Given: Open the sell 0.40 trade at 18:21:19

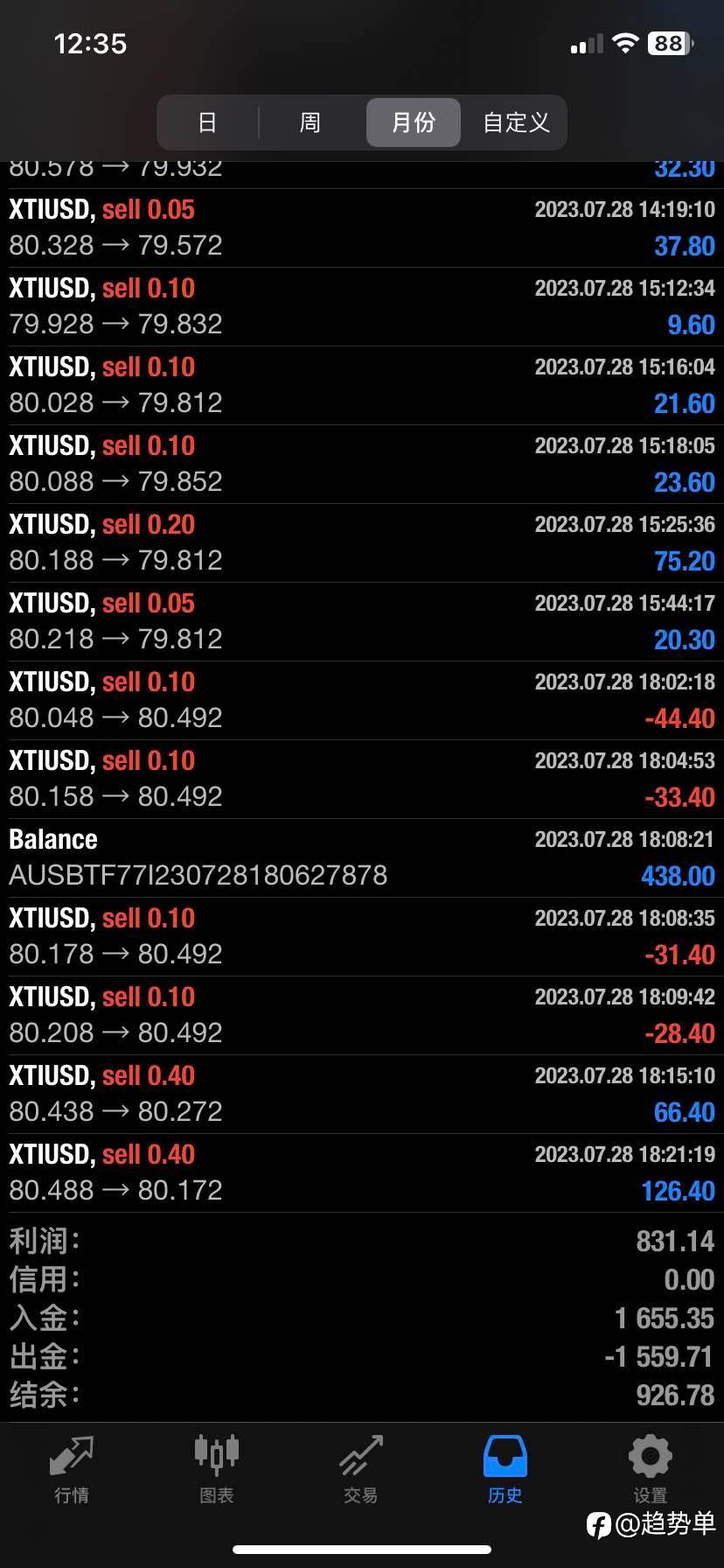Looking at the screenshot, I should pyautogui.click(x=362, y=1173).
